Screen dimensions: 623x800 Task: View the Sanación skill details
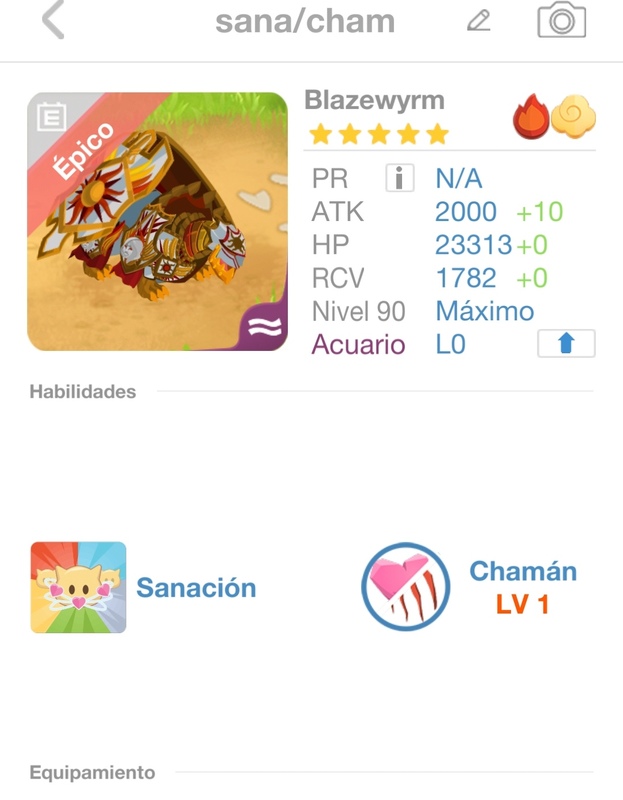pos(79,587)
